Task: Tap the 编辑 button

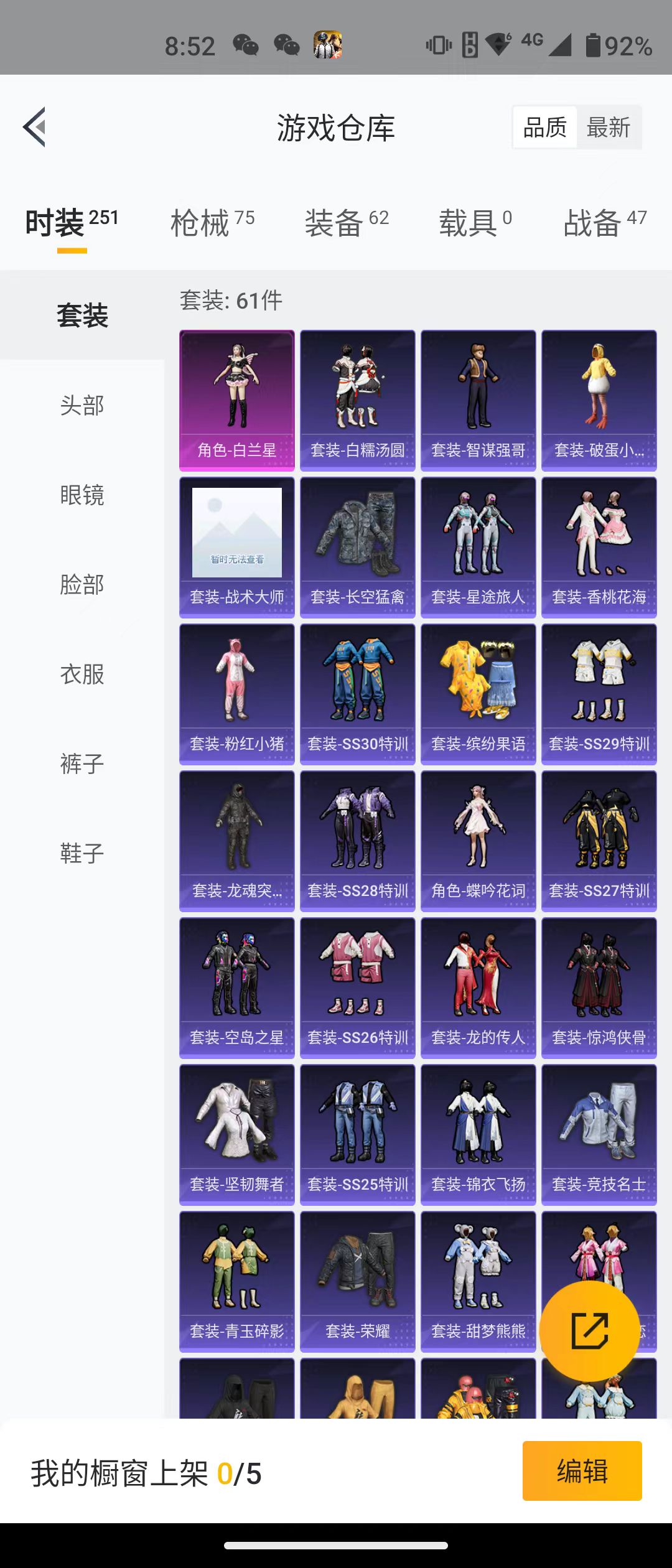Action: (582, 1471)
